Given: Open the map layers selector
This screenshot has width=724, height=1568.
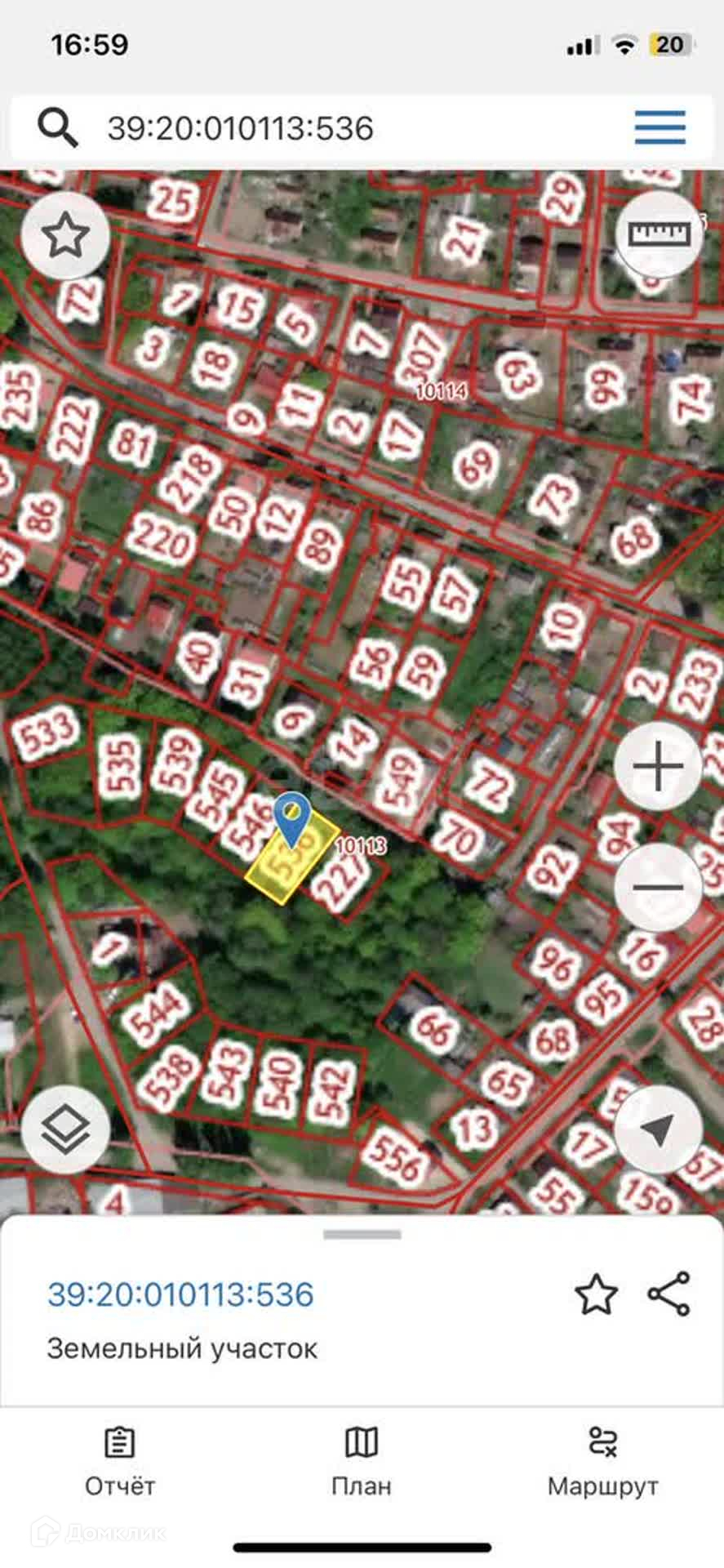Looking at the screenshot, I should [x=65, y=1130].
